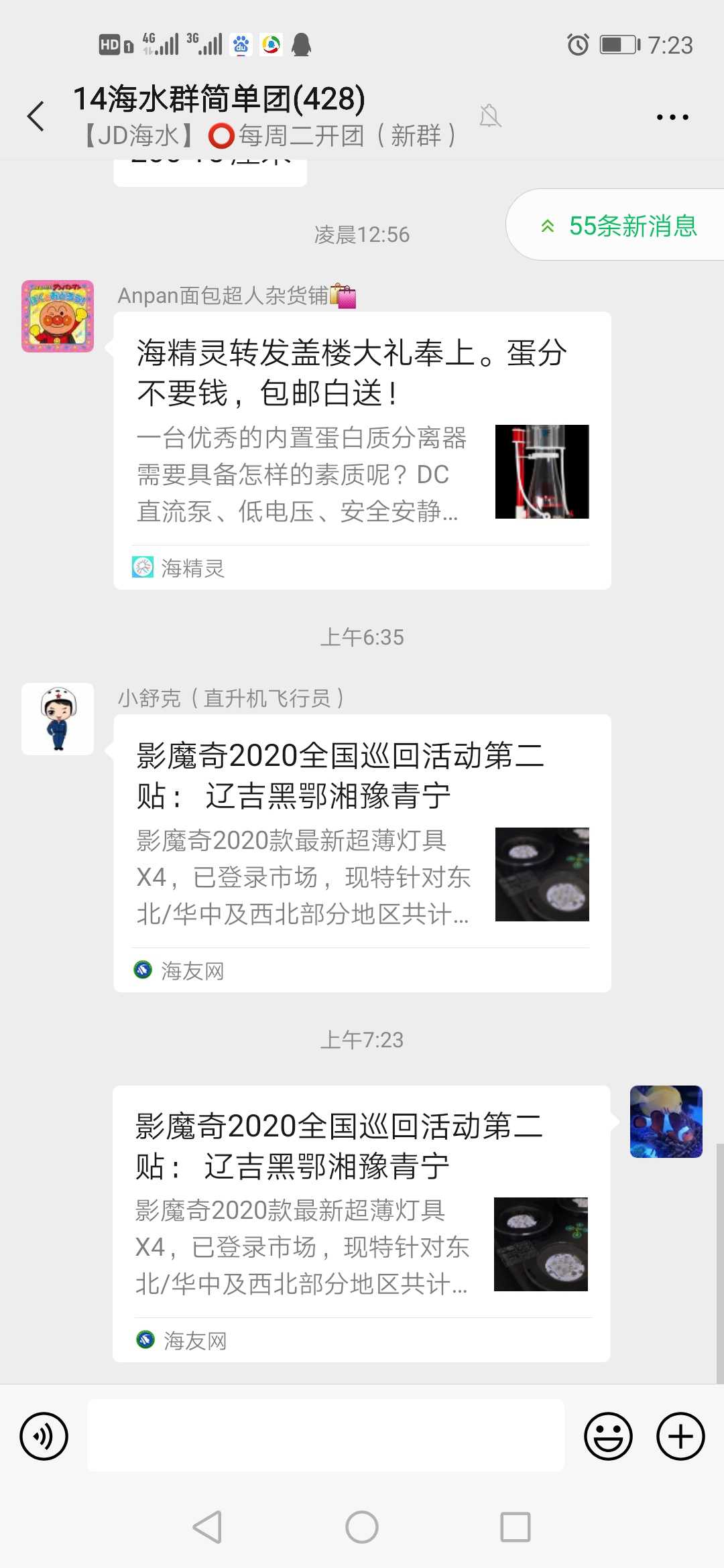View 小舒克's profile avatar
This screenshot has height=1568, width=724.
(58, 719)
